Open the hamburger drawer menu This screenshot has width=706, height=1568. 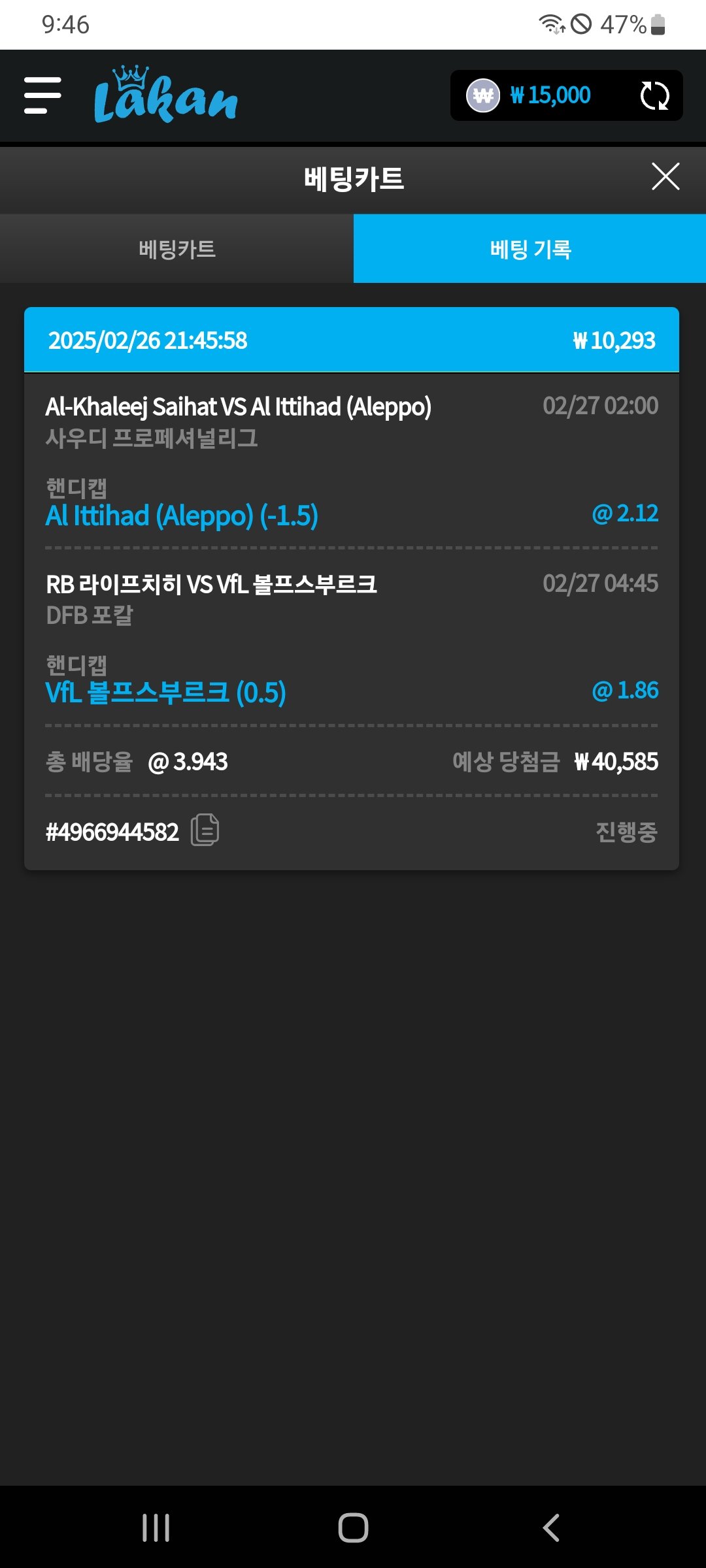(42, 95)
